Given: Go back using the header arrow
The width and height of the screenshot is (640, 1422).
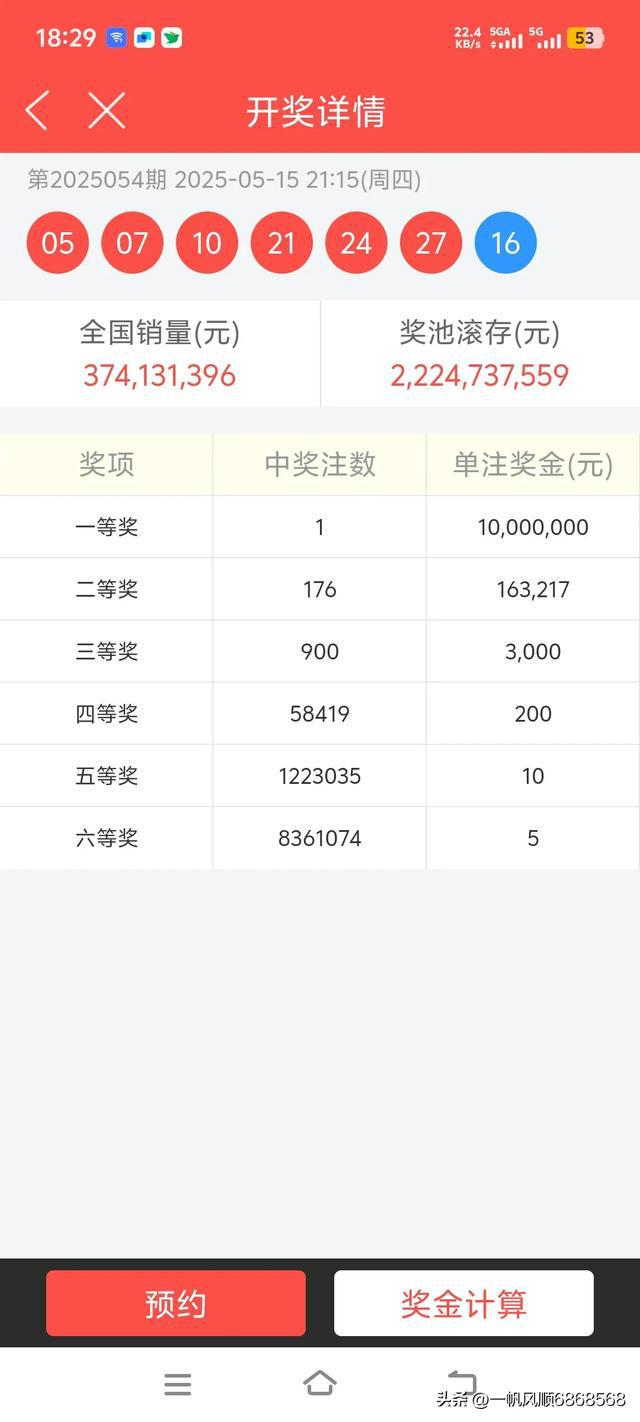Looking at the screenshot, I should click(37, 110).
